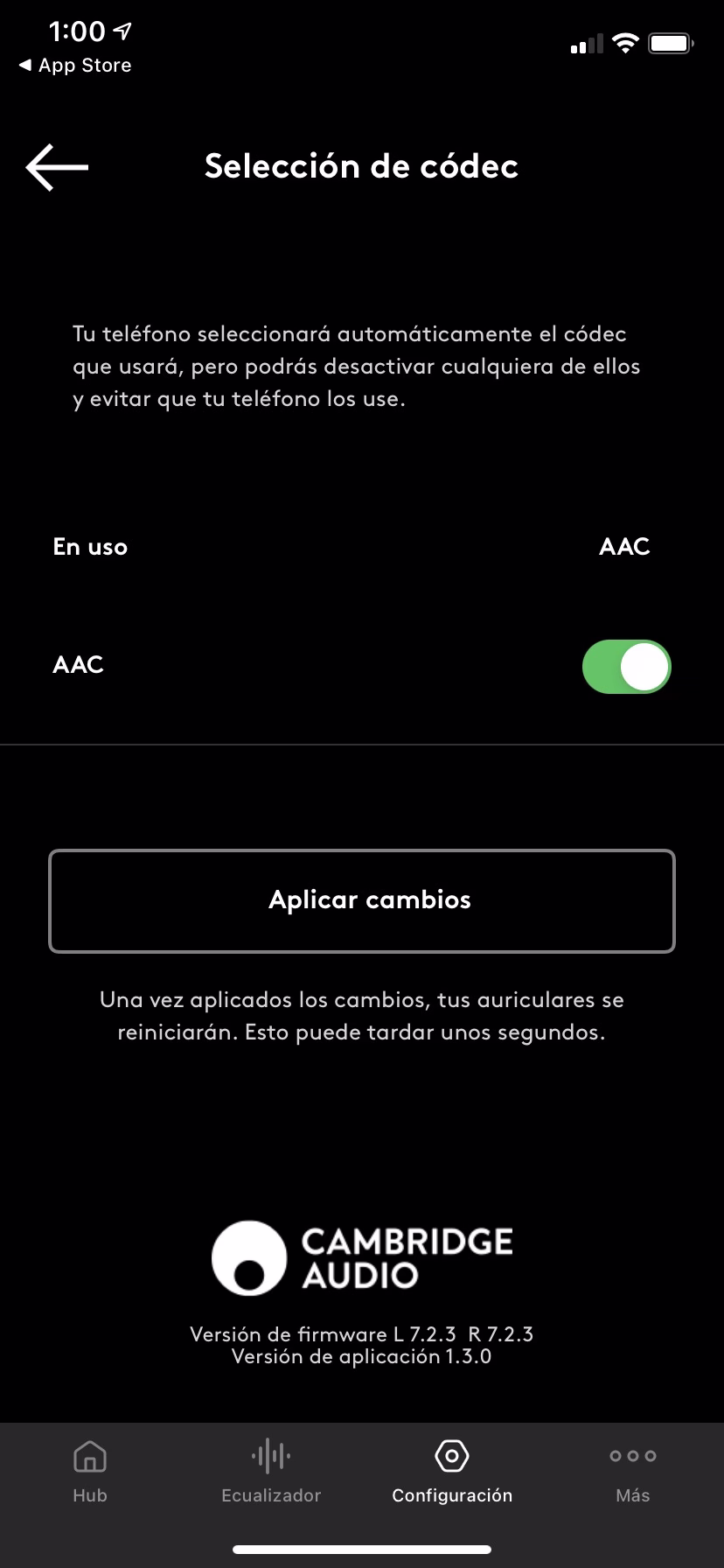Disable the AAC codec switch
Screen dimensions: 724x1568
626,667
